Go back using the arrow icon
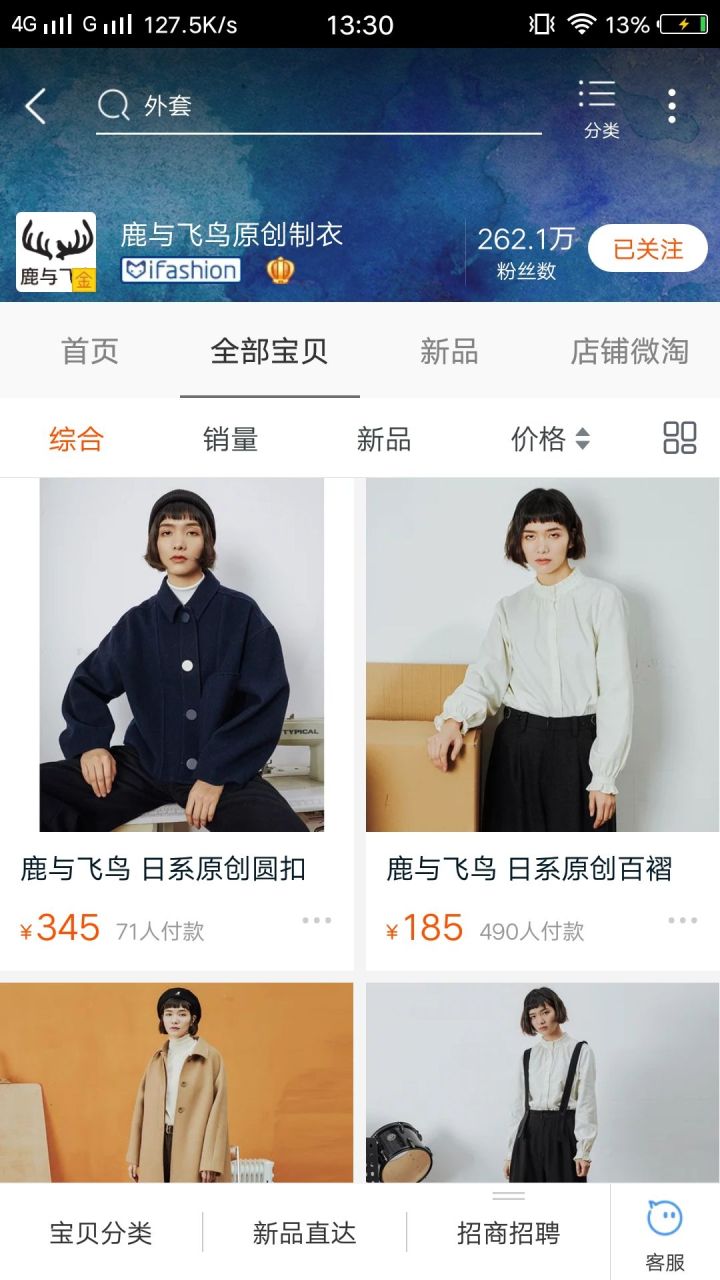720x1280 pixels. [x=36, y=105]
